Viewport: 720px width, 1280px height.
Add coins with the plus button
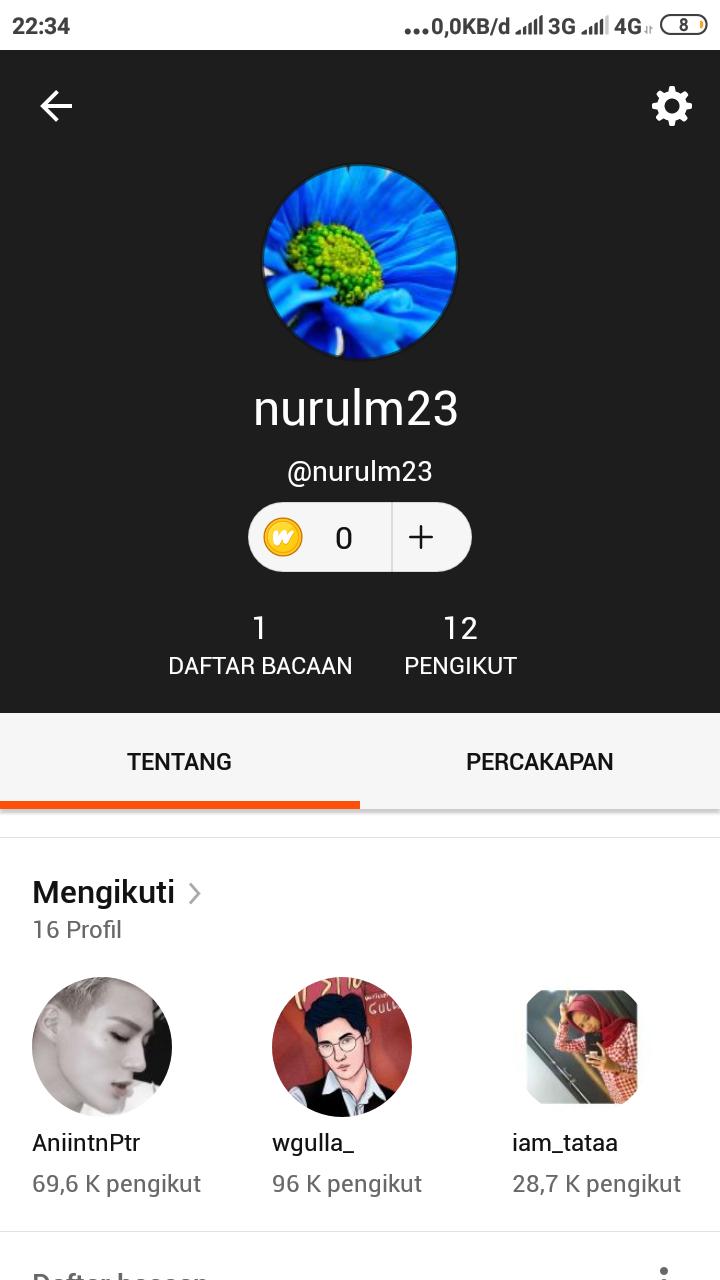(x=422, y=538)
